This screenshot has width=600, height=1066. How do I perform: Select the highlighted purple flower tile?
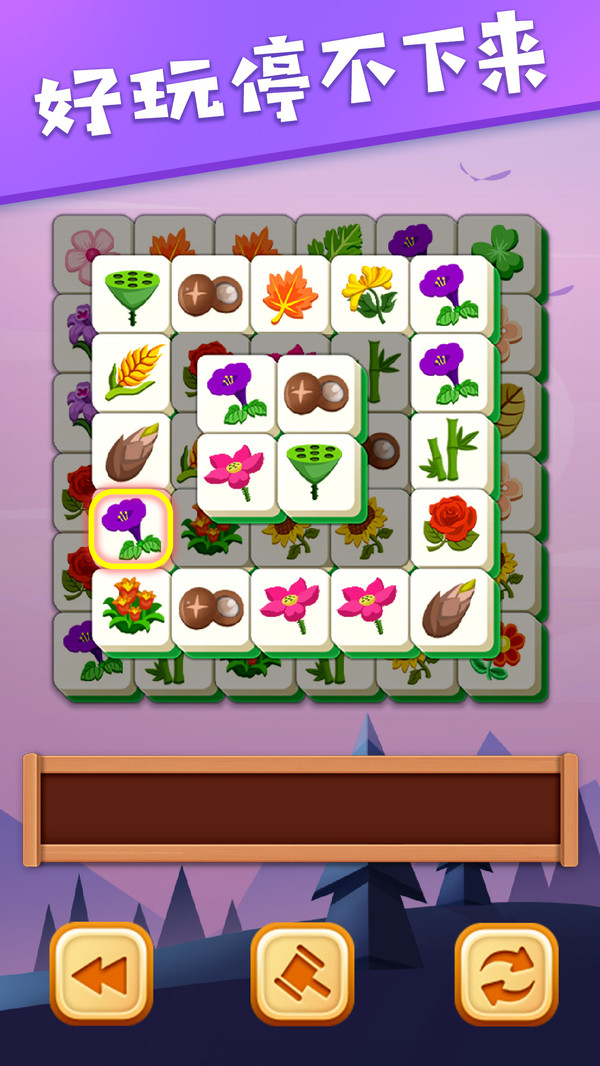132,530
